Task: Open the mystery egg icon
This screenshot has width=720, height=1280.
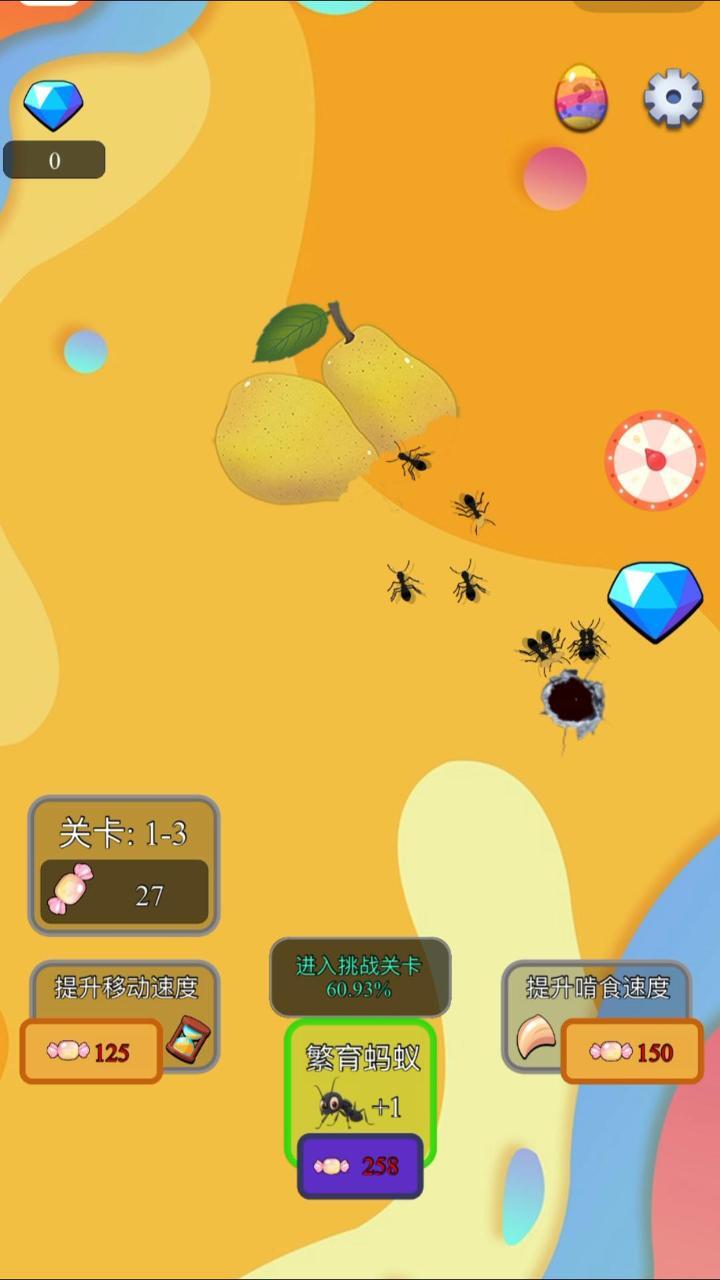Action: coord(581,98)
